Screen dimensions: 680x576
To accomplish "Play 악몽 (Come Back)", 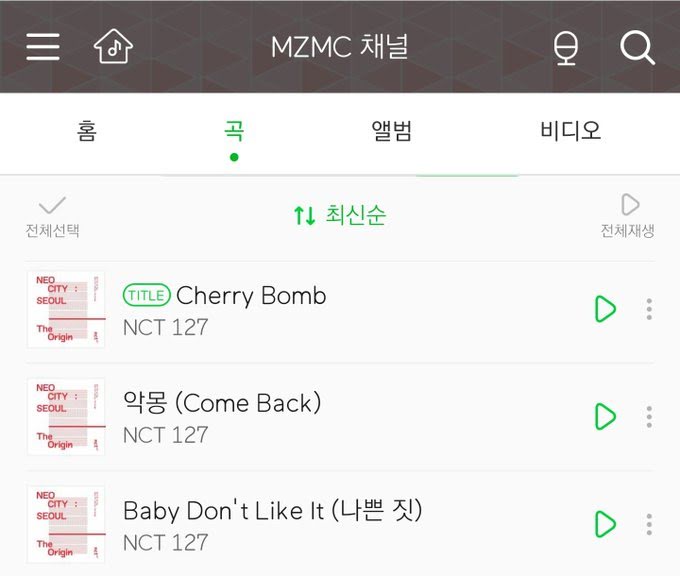I will (x=605, y=416).
